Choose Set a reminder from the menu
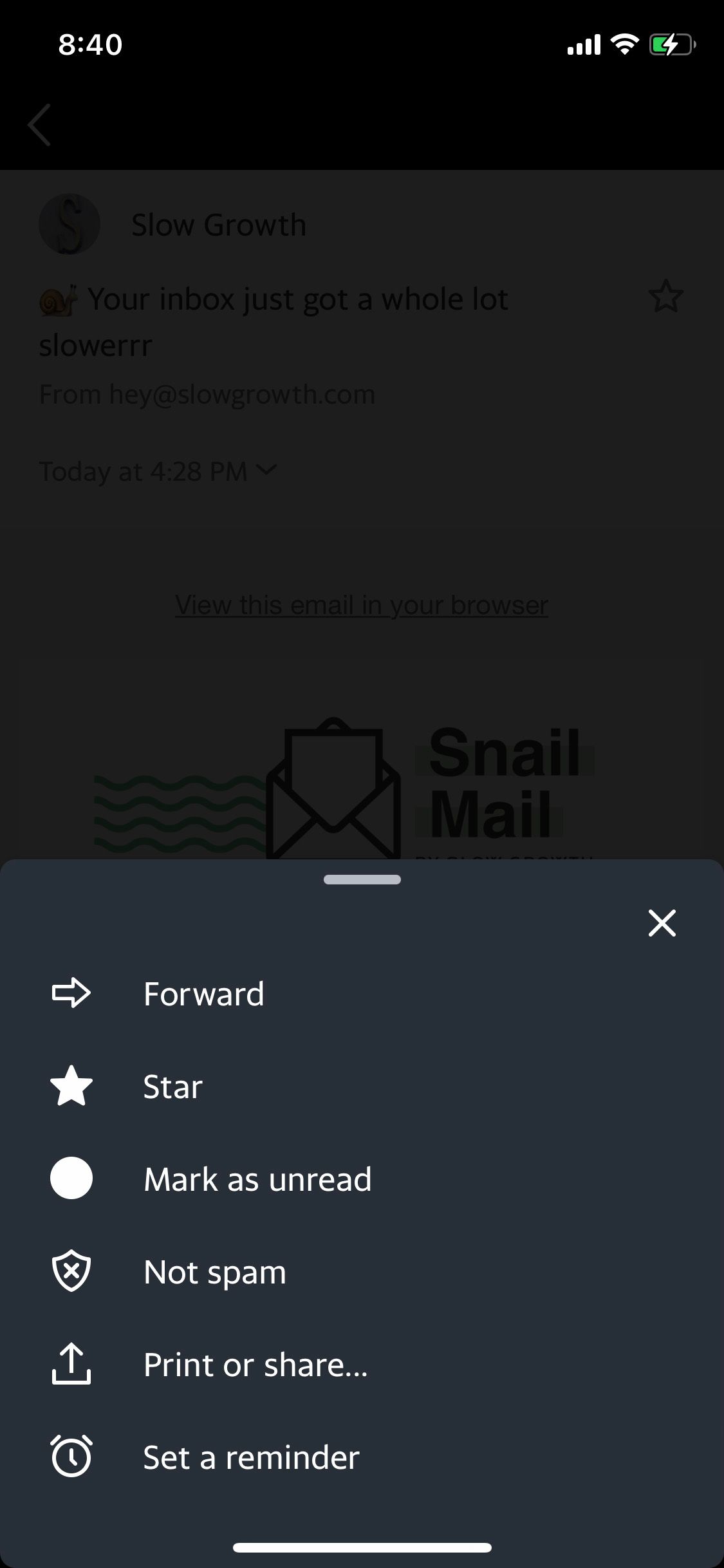 250,1458
